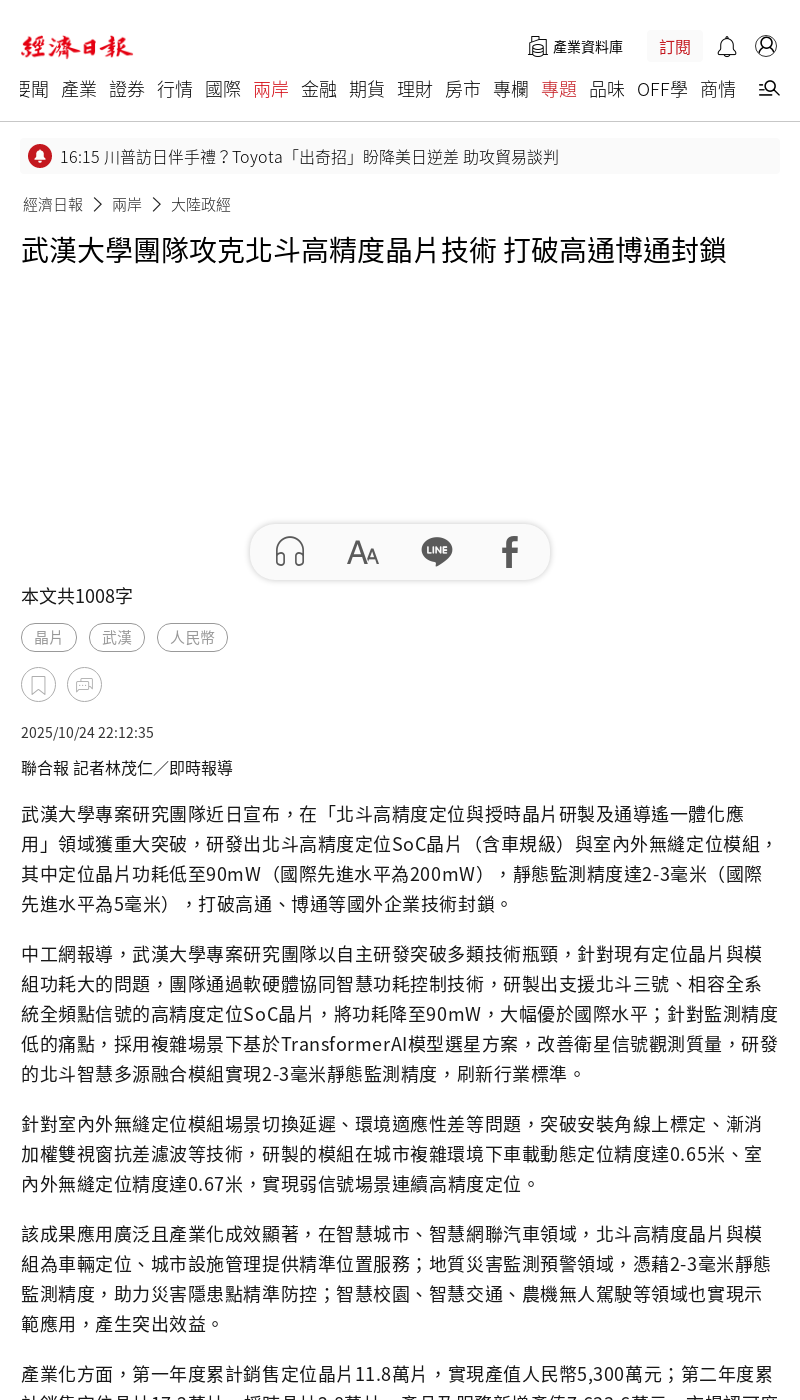Screen dimensions: 800x1400
Task: Share the article on Facebook
Action: pos(510,552)
